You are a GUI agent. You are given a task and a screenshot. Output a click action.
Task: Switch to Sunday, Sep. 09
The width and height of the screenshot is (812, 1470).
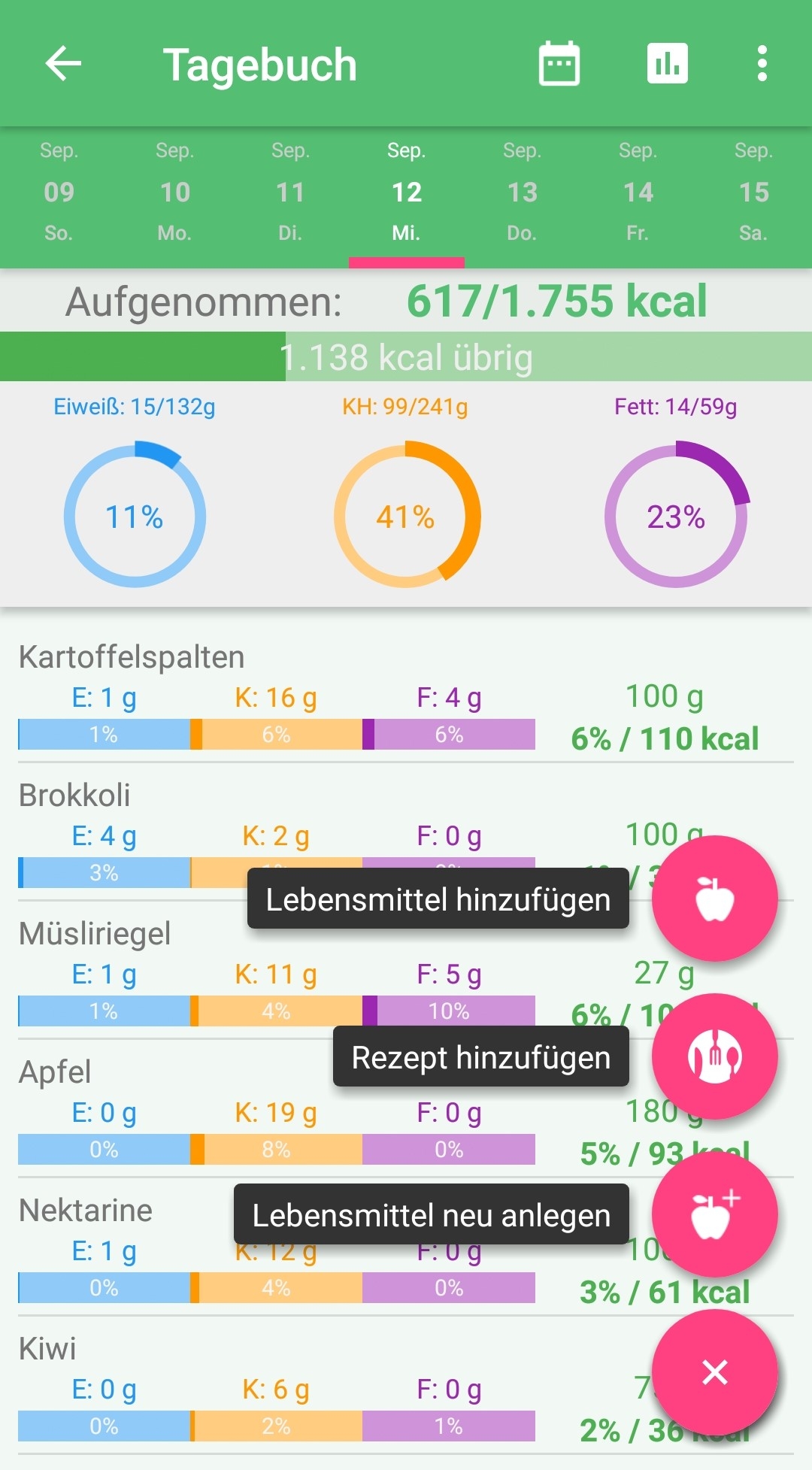click(x=59, y=192)
